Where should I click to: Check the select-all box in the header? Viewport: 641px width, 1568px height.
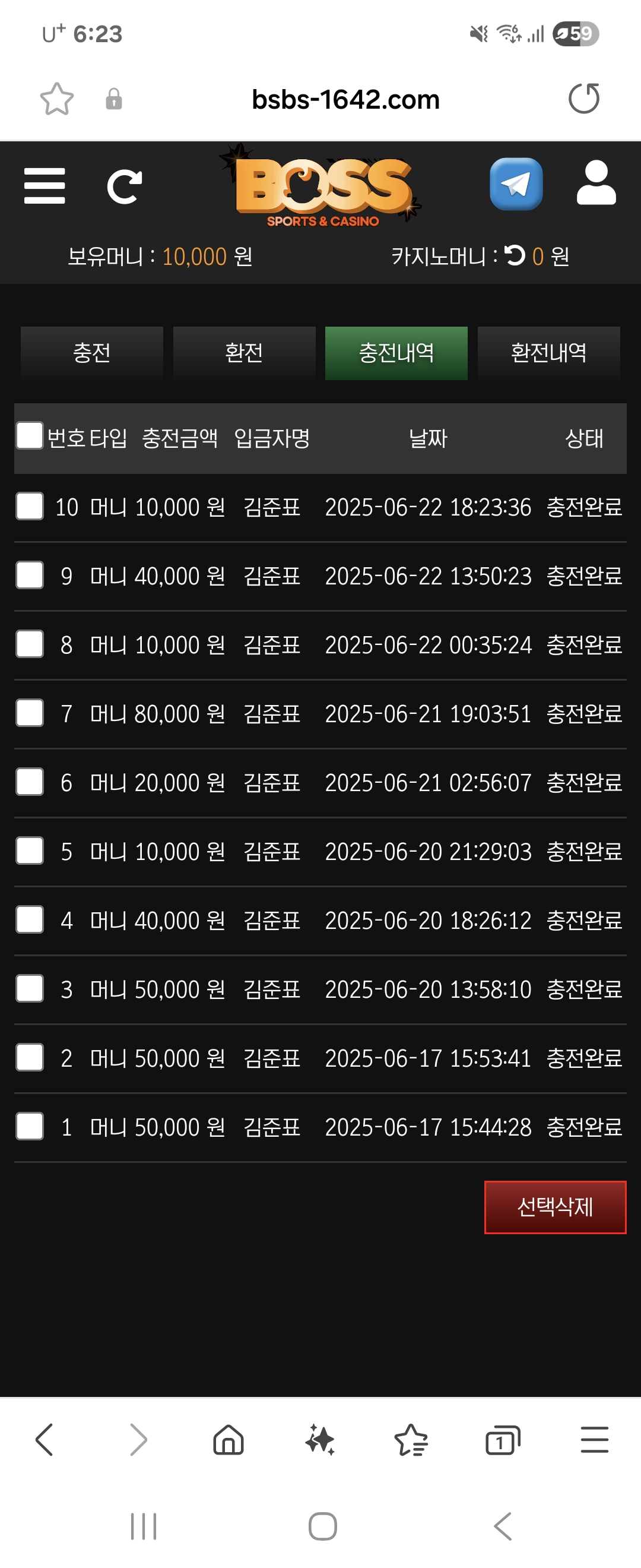pyautogui.click(x=29, y=436)
